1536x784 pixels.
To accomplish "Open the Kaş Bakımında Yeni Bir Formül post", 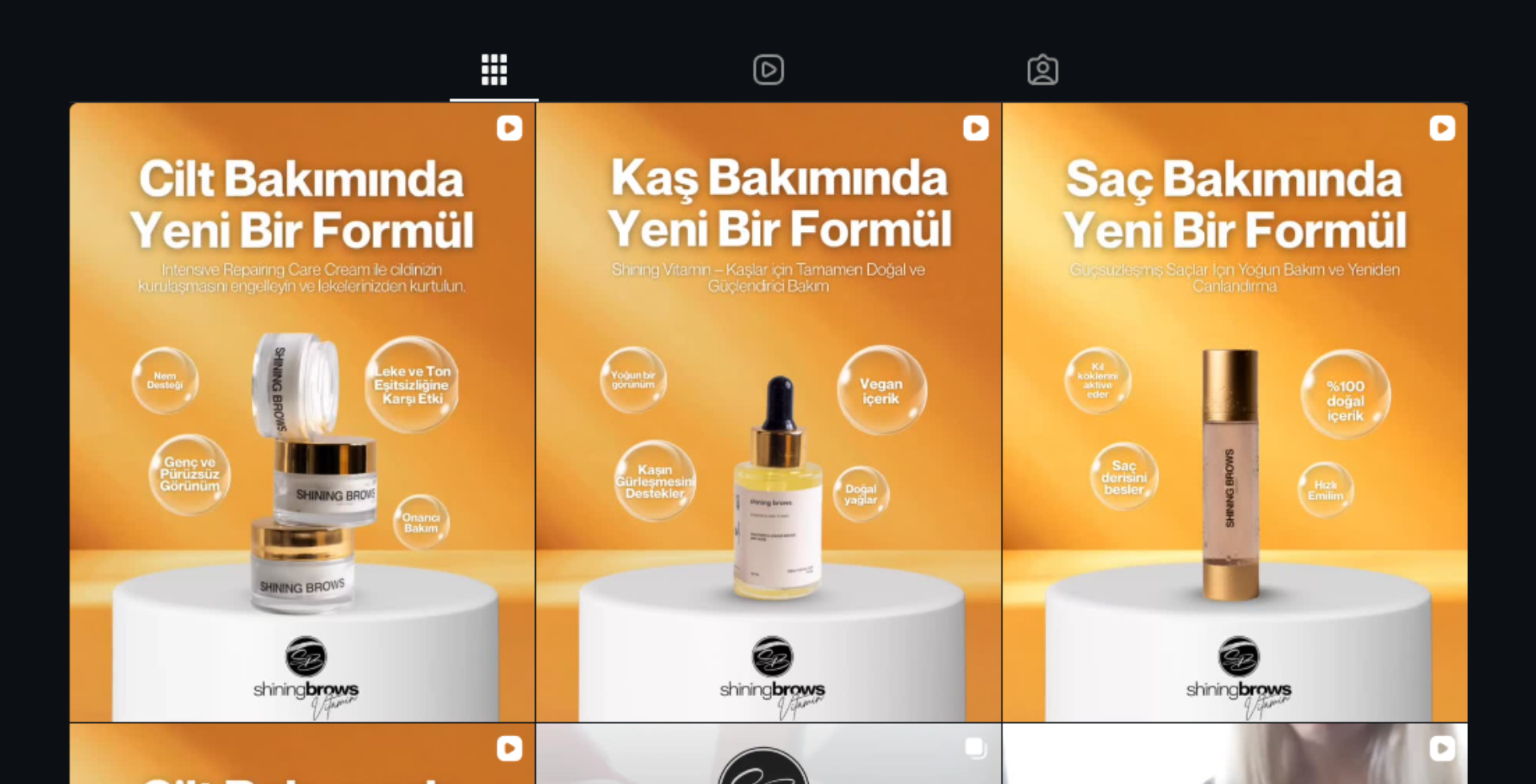I will (x=768, y=412).
